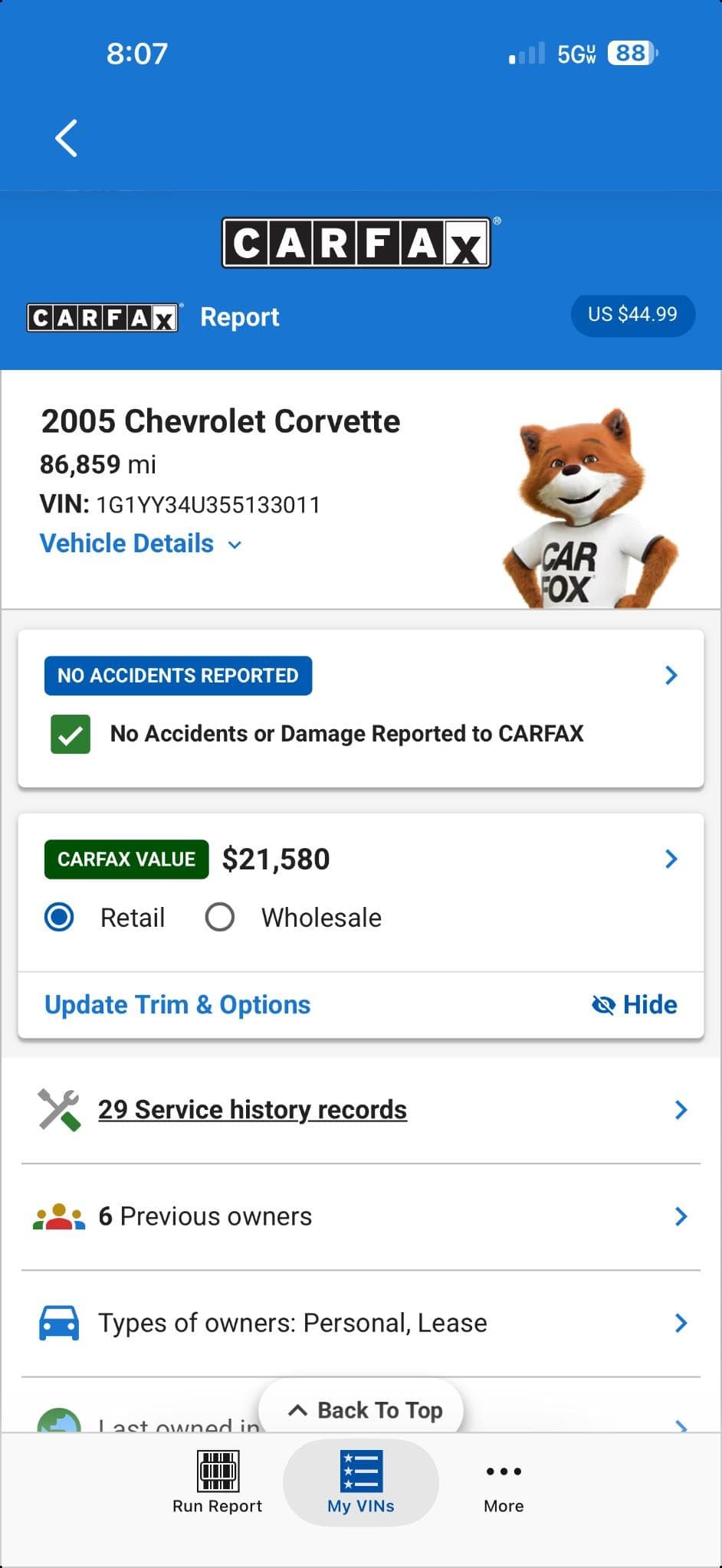
Task: Tap the Back To Top button
Action: point(361,1409)
